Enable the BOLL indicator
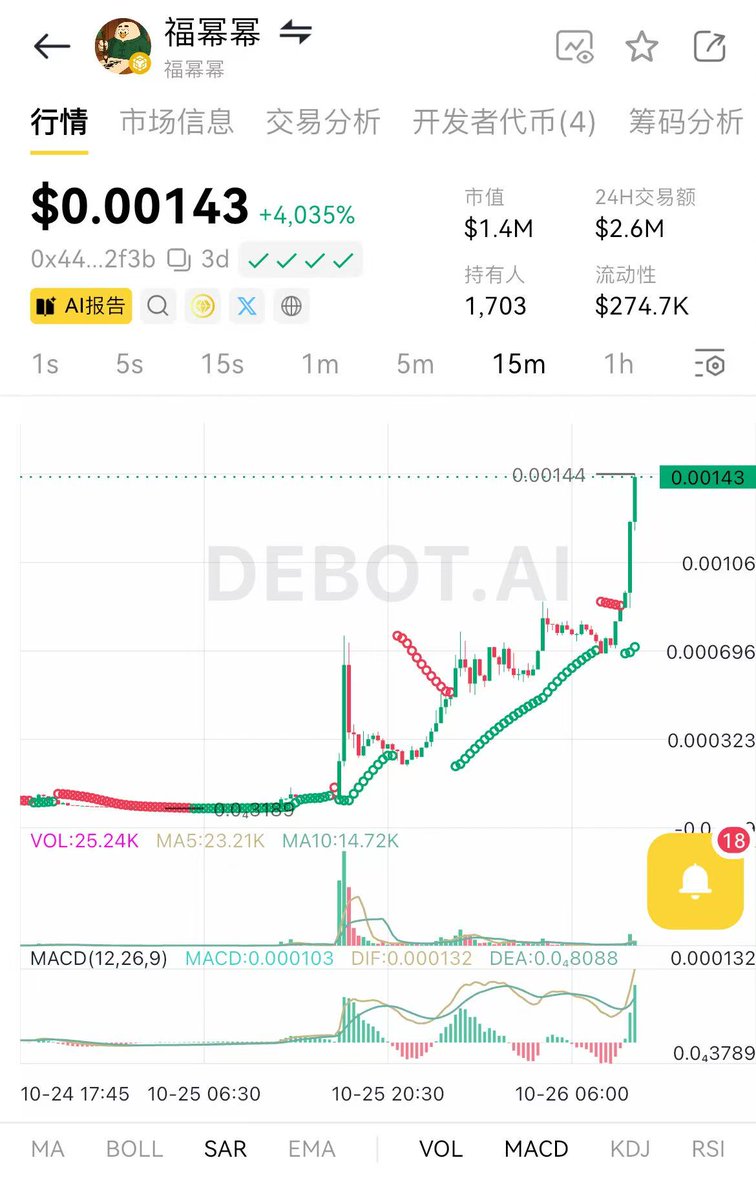Screen dimensions: 756x1200 134,1149
